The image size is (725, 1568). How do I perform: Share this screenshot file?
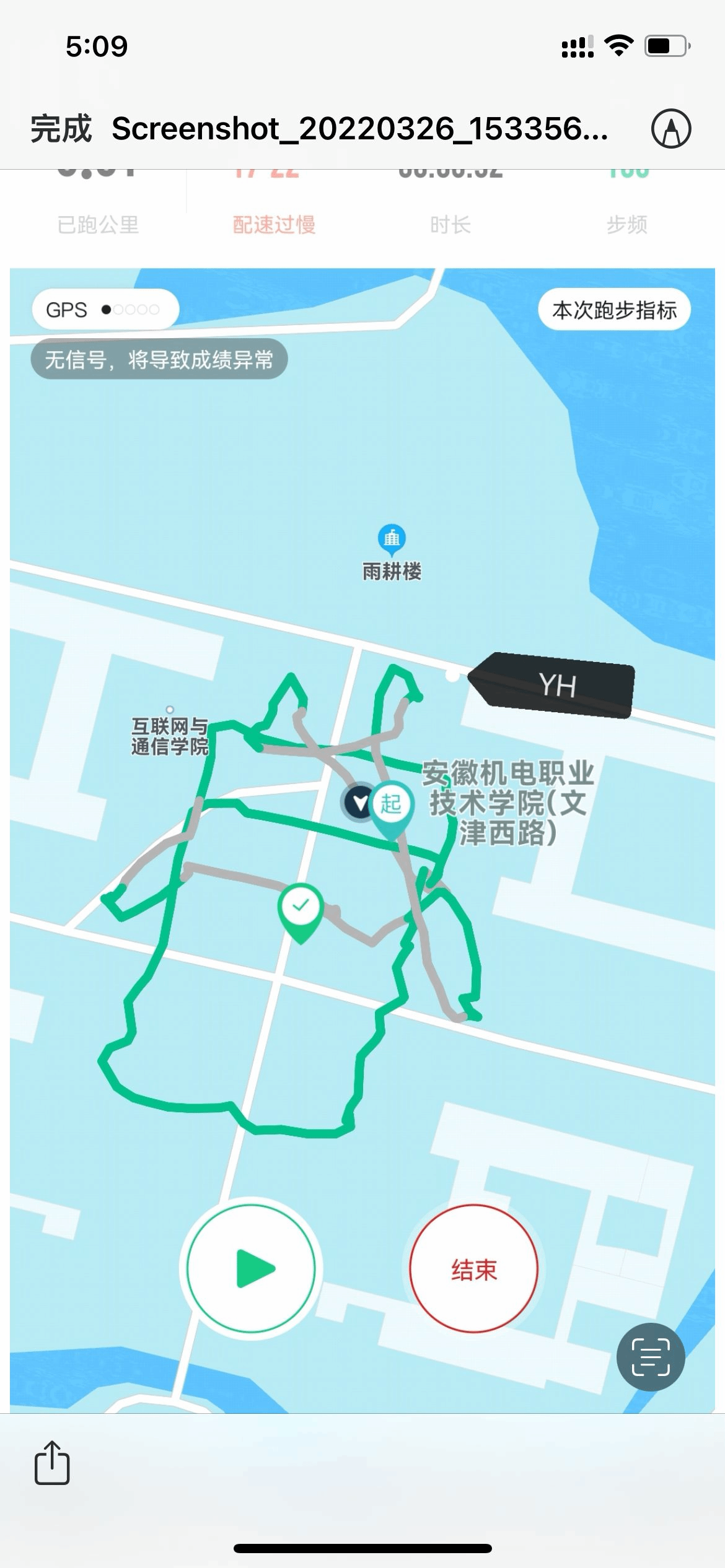(x=52, y=1463)
